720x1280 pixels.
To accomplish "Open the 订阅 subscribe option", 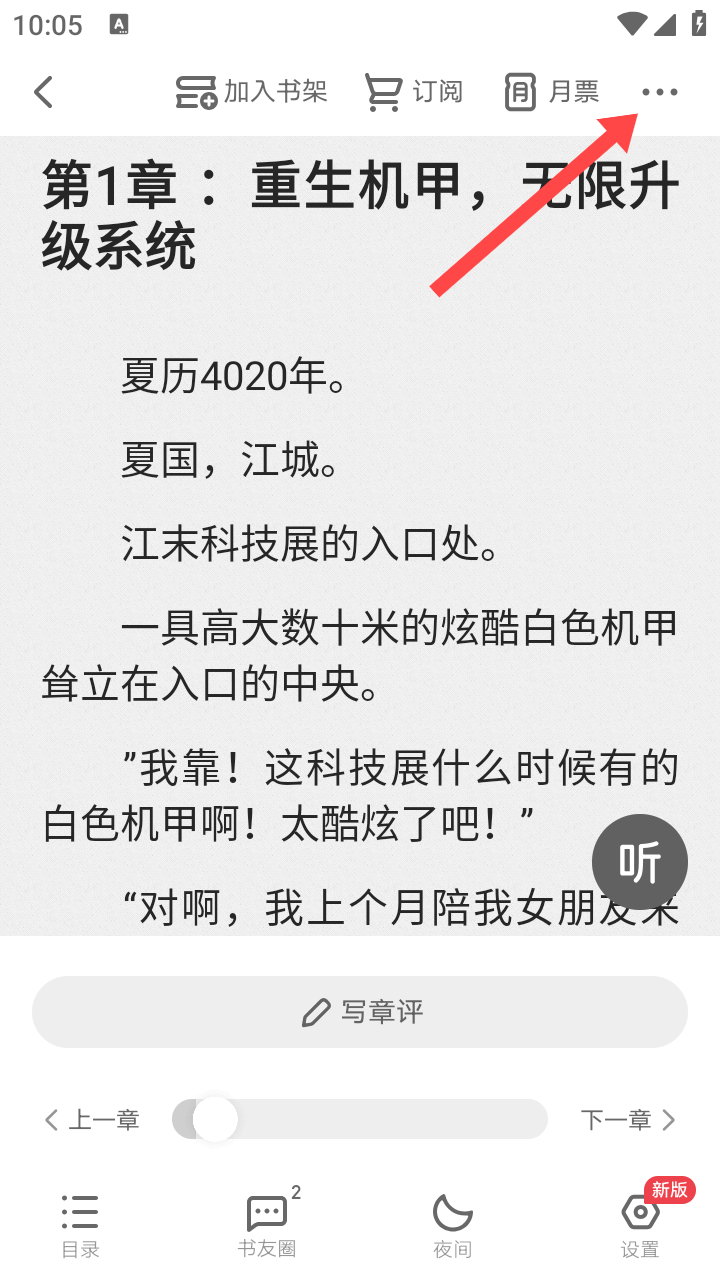I will [x=413, y=92].
